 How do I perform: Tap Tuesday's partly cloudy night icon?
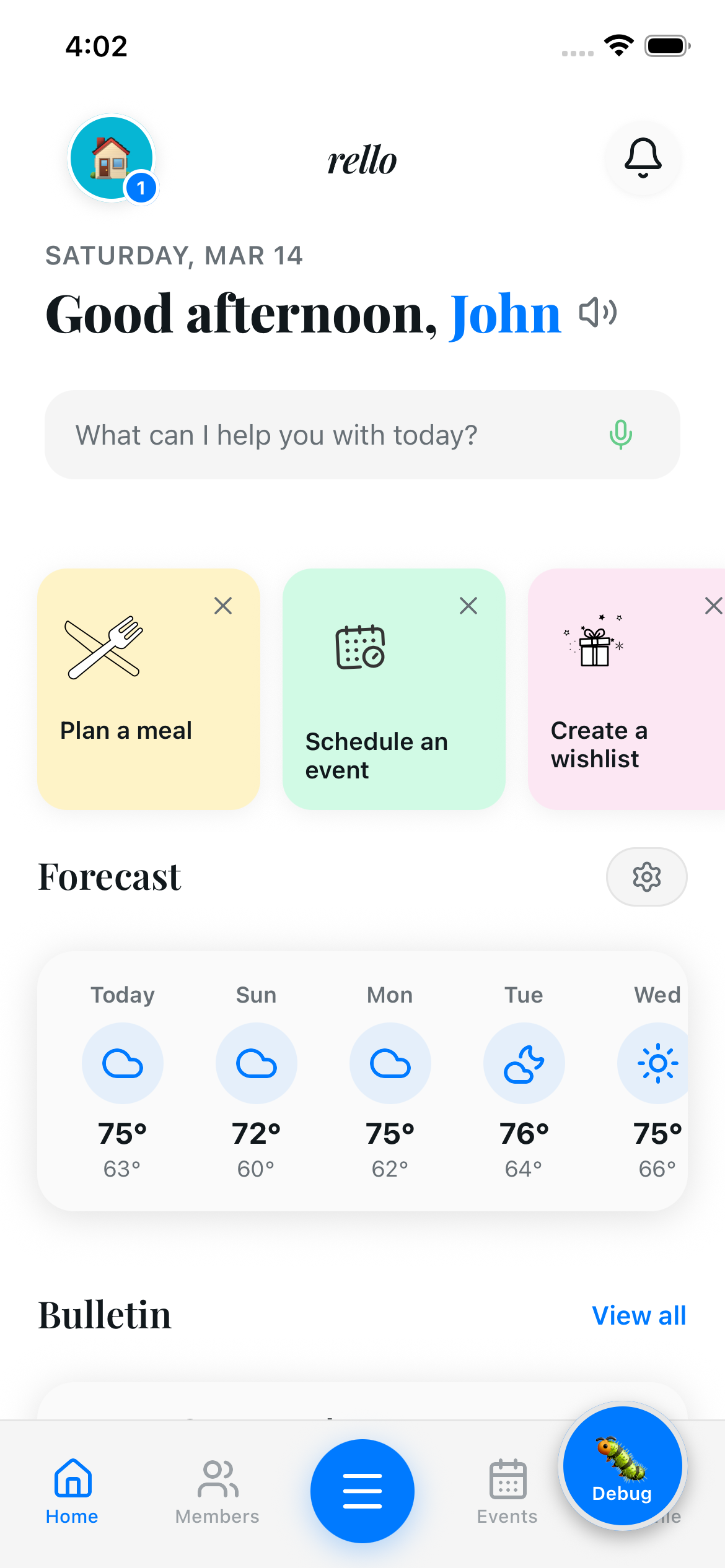click(524, 1063)
